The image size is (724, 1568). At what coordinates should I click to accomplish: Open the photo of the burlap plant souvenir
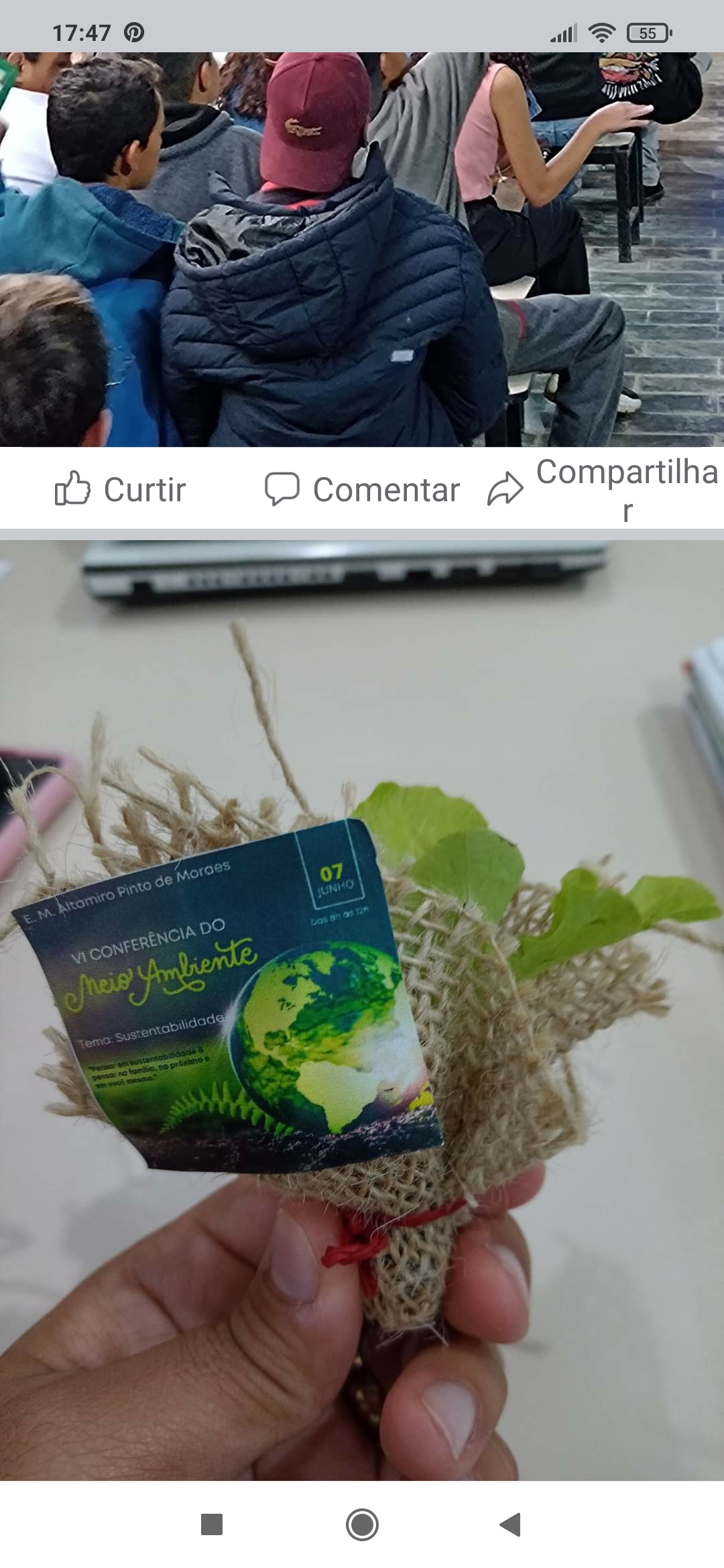click(x=362, y=1010)
